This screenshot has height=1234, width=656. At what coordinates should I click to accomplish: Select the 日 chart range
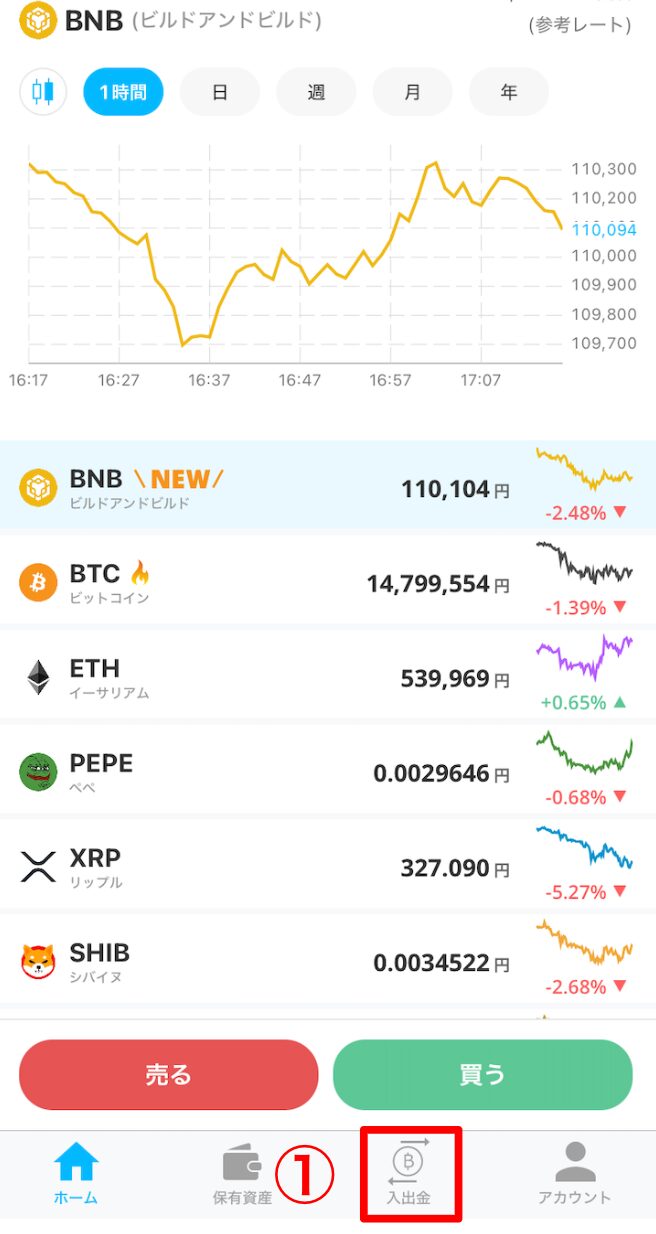click(220, 92)
